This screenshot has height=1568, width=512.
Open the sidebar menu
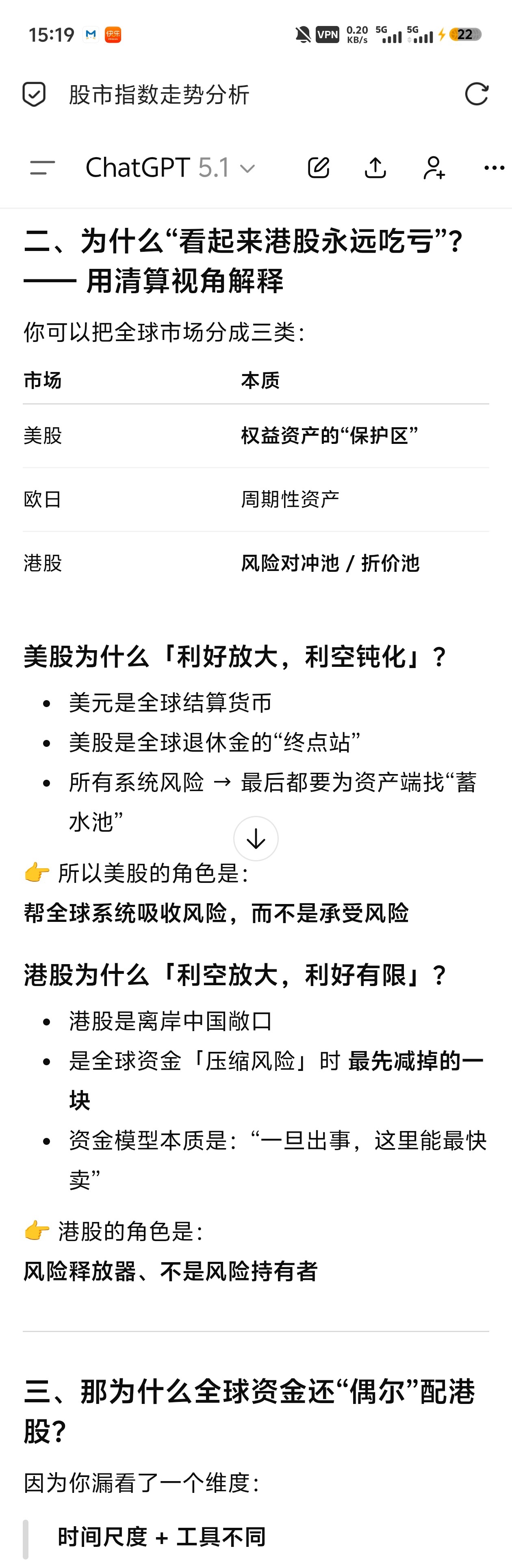(43, 167)
